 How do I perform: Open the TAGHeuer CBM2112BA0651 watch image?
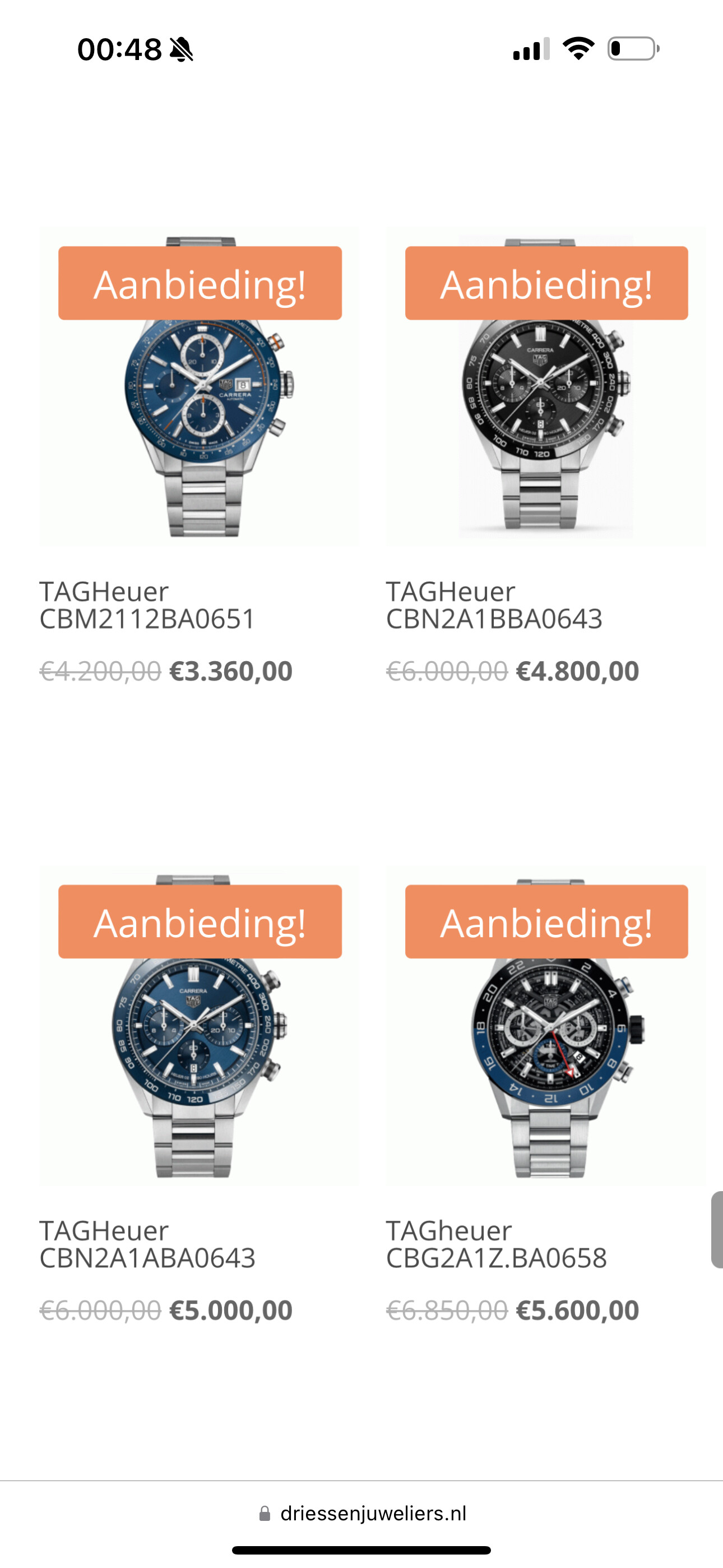(x=199, y=386)
